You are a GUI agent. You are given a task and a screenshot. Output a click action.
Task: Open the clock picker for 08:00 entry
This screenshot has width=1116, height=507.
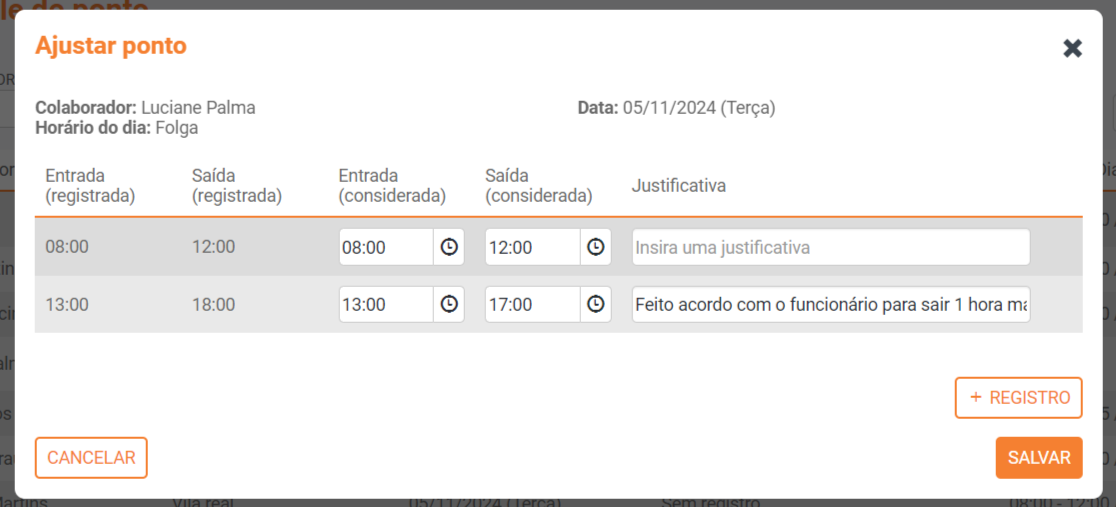pyautogui.click(x=449, y=247)
